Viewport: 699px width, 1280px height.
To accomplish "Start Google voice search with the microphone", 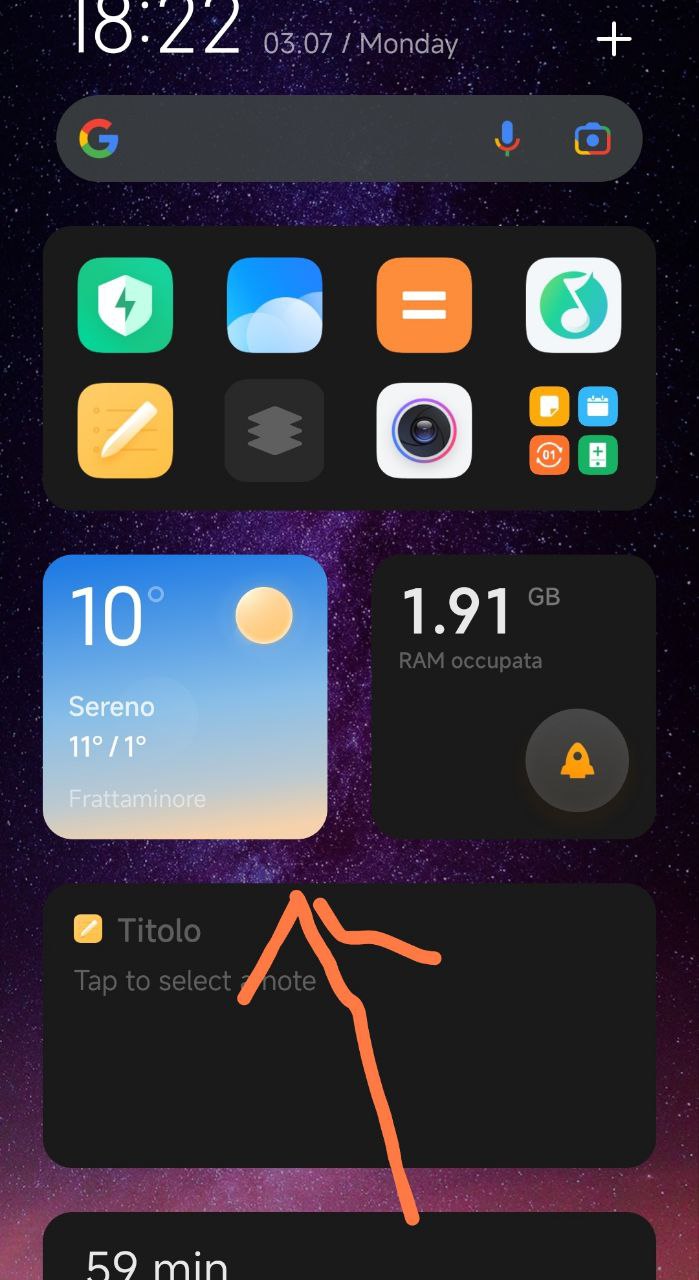I will [508, 139].
